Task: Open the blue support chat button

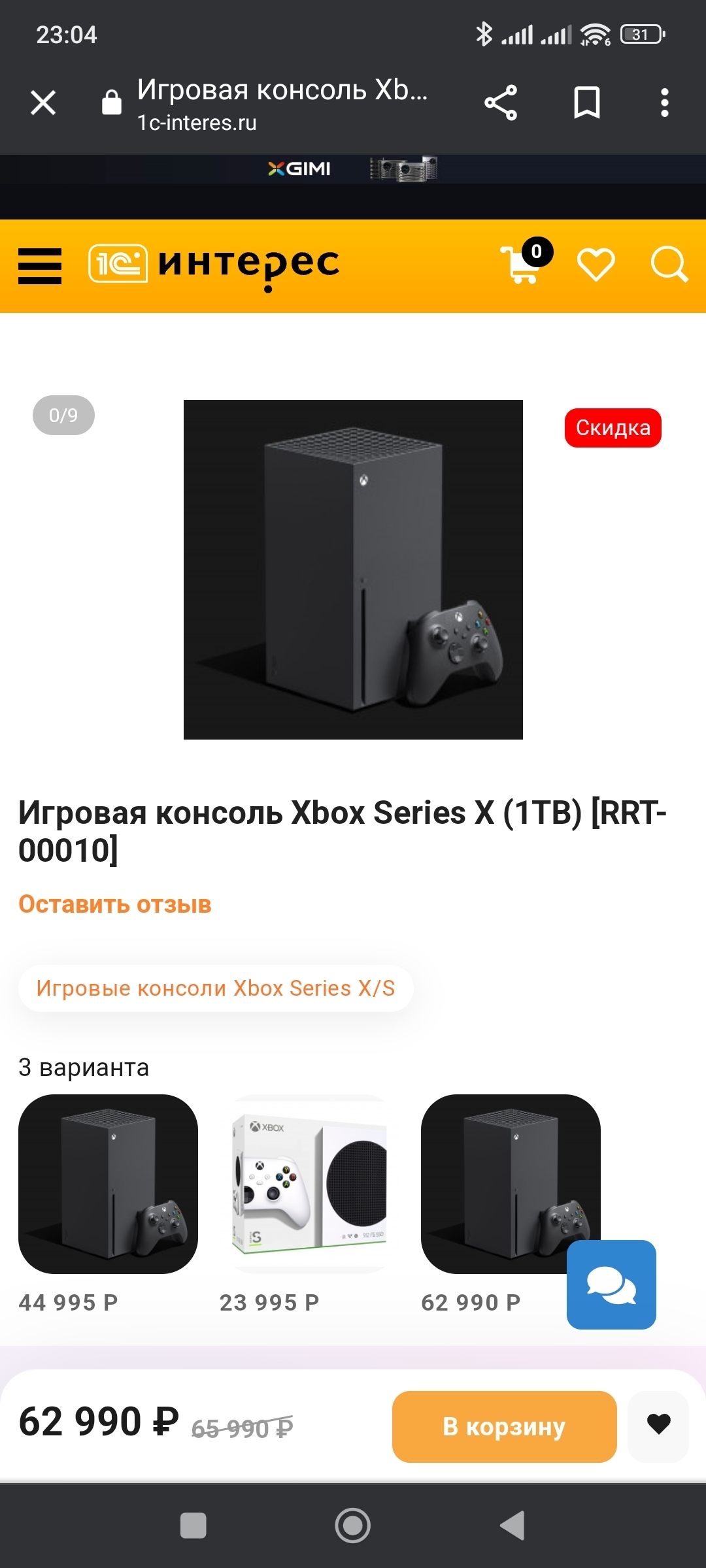Action: click(611, 1284)
